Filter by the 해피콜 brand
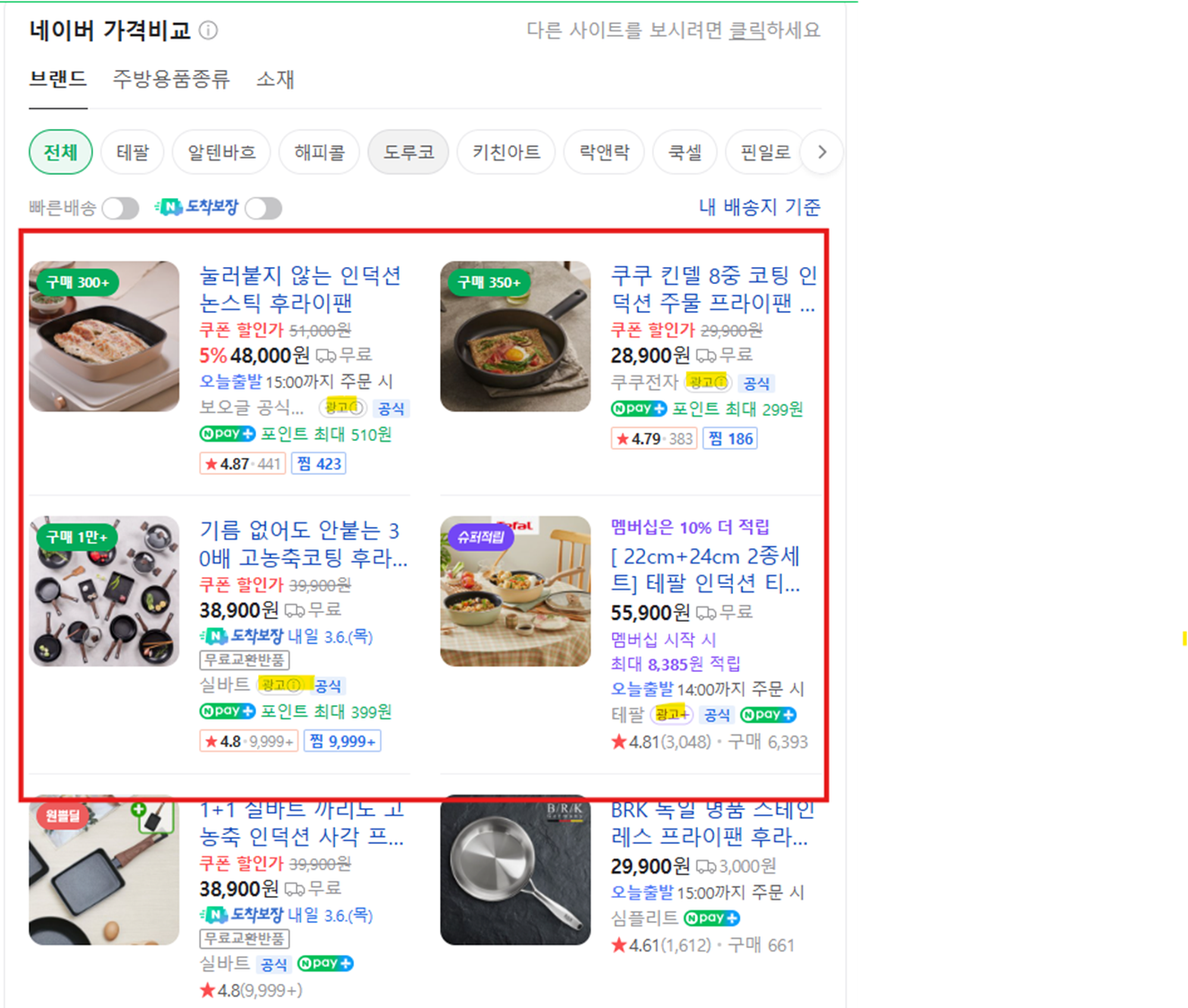 (x=319, y=152)
